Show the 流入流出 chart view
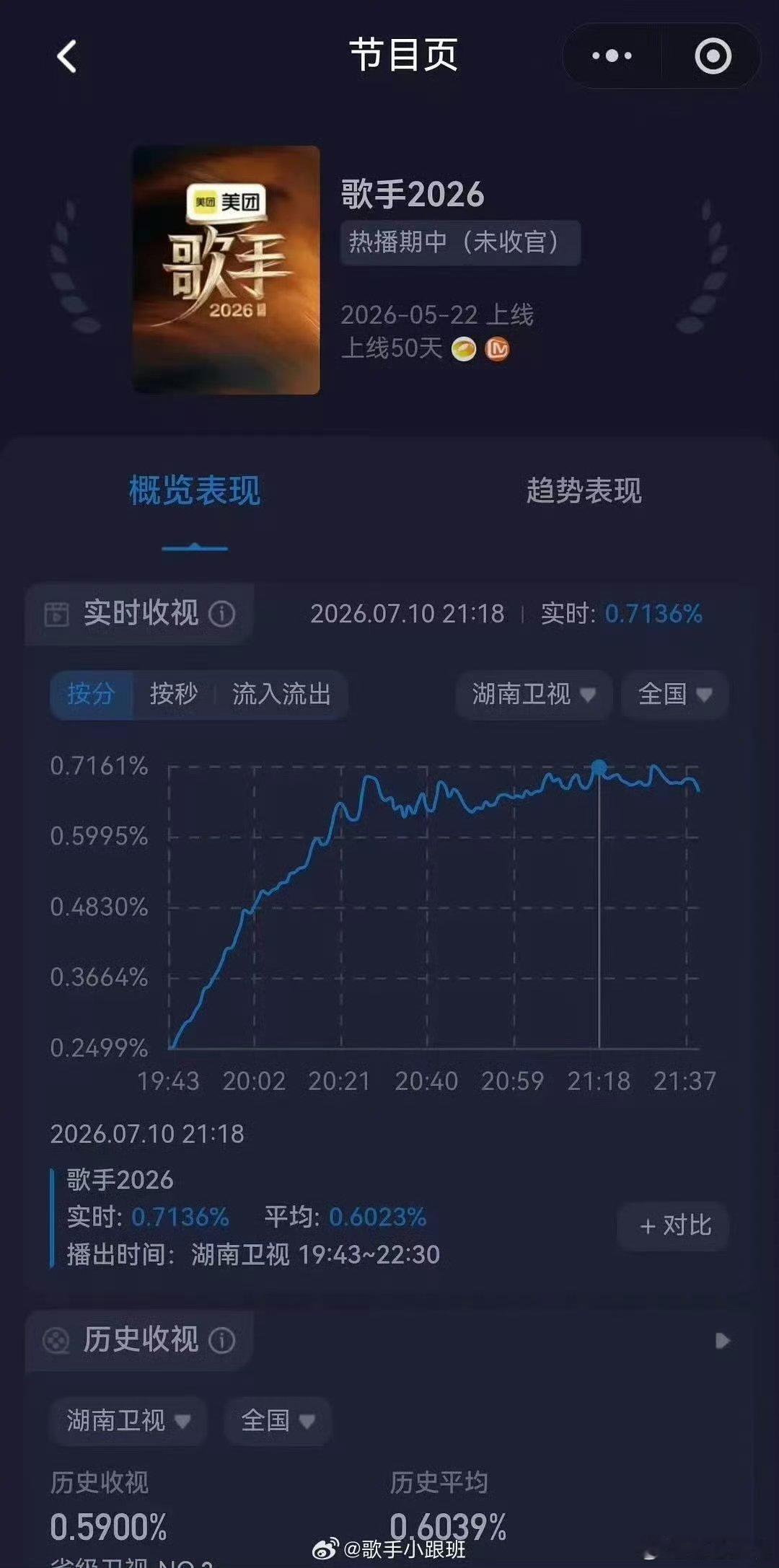The image size is (779, 1568). (281, 694)
